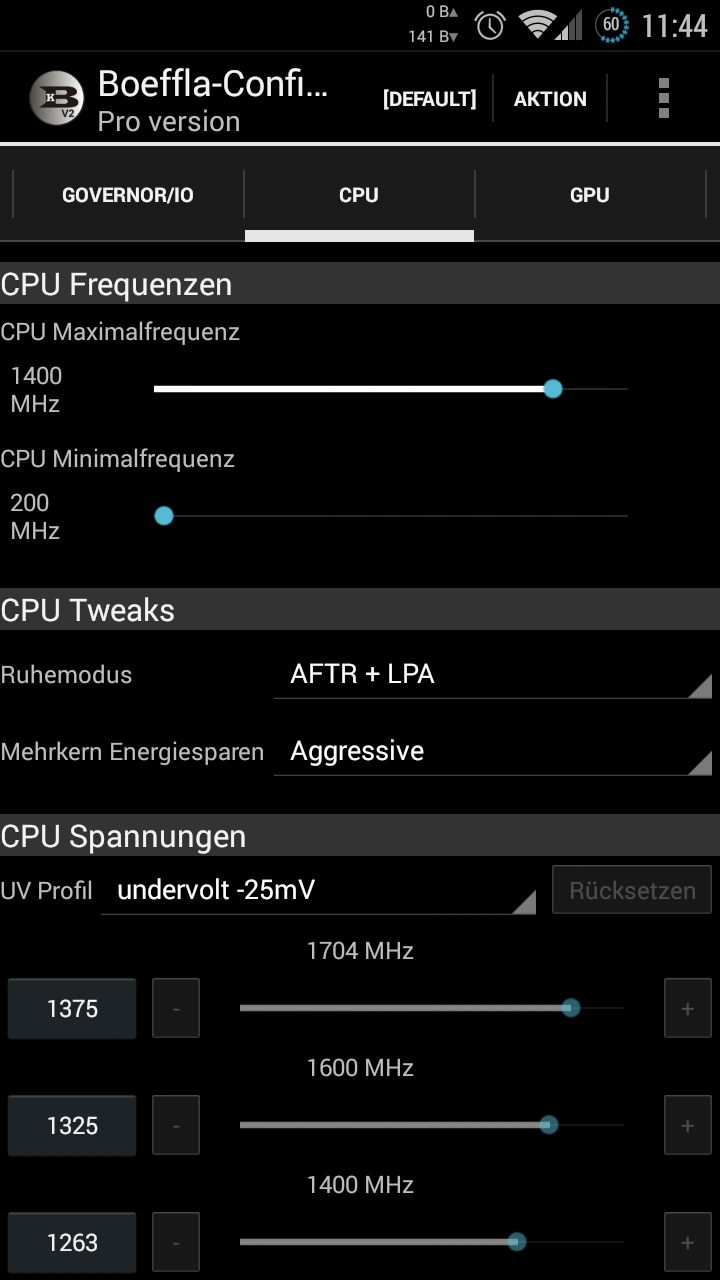
Task: Tap the 1600 MHz voltage slider
Action: point(430,1125)
